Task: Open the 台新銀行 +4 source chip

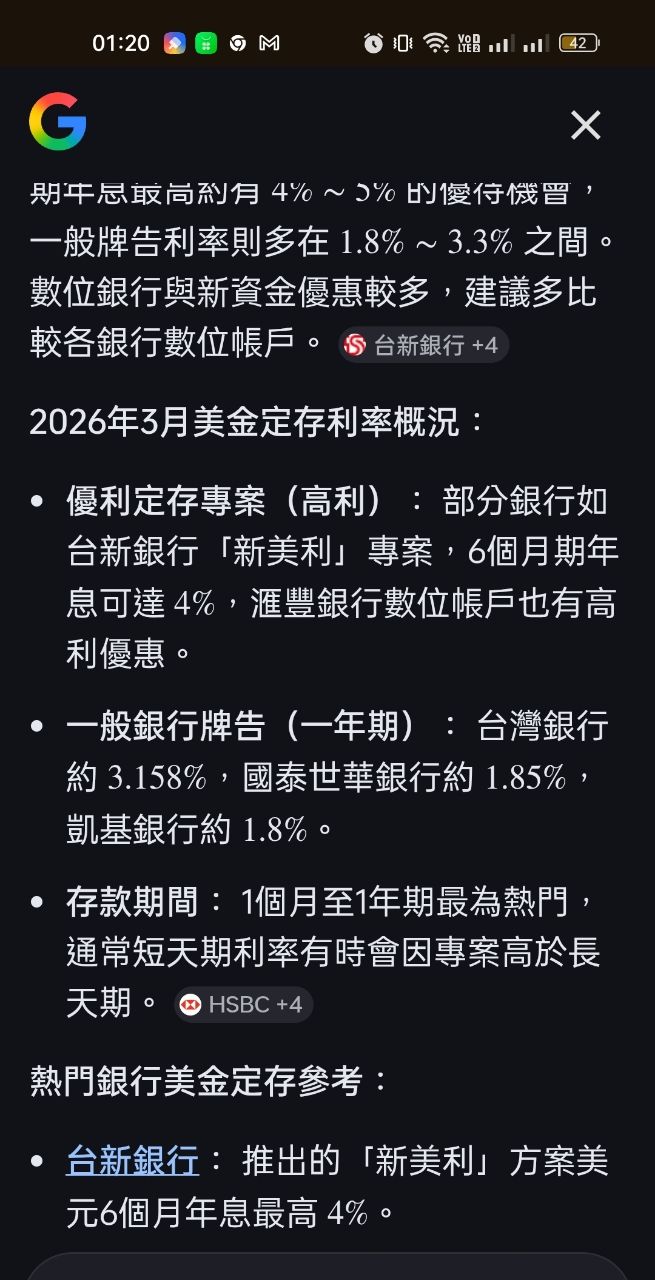Action: point(423,345)
